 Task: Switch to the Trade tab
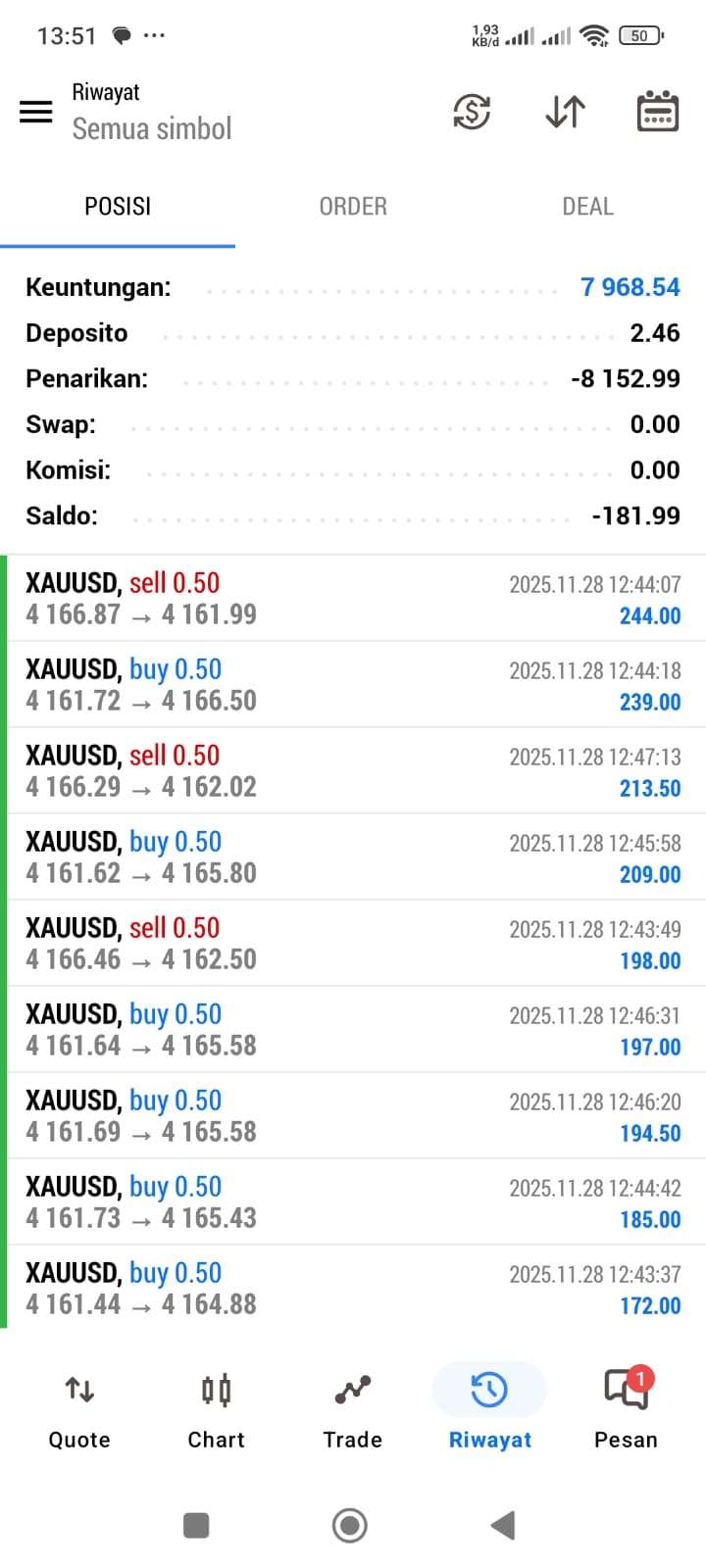point(352,1410)
